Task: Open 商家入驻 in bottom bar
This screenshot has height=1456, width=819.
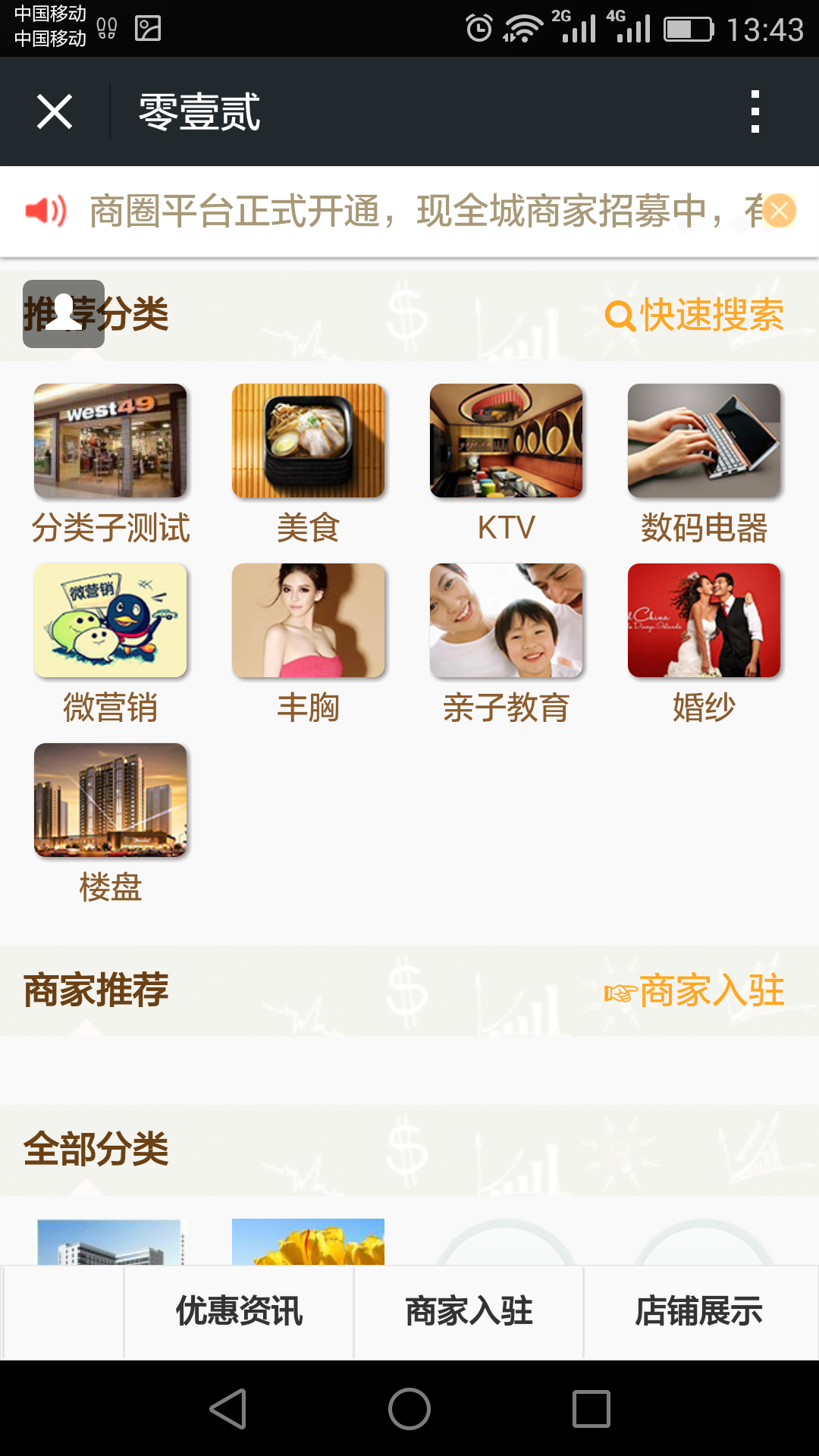Action: 469,1311
